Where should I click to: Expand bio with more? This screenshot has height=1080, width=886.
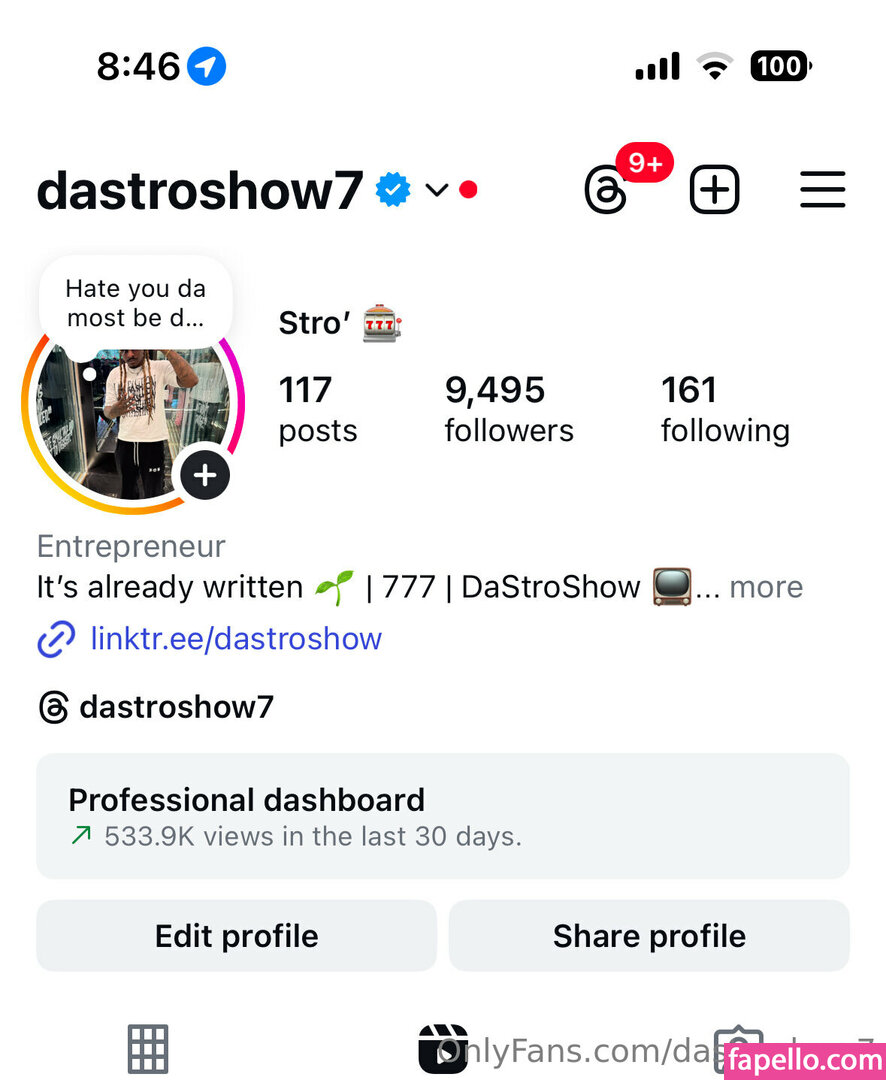(765, 587)
